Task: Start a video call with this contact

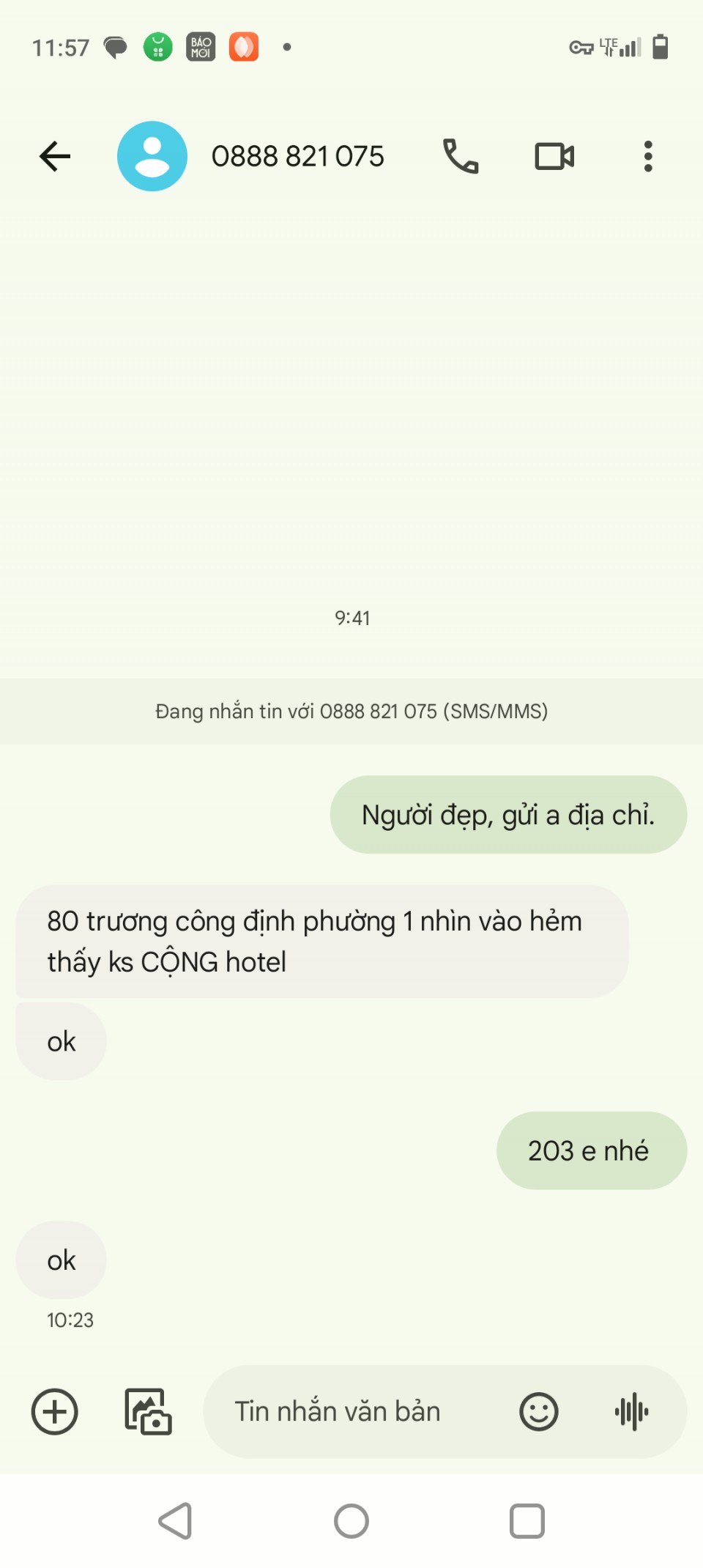Action: [x=554, y=156]
